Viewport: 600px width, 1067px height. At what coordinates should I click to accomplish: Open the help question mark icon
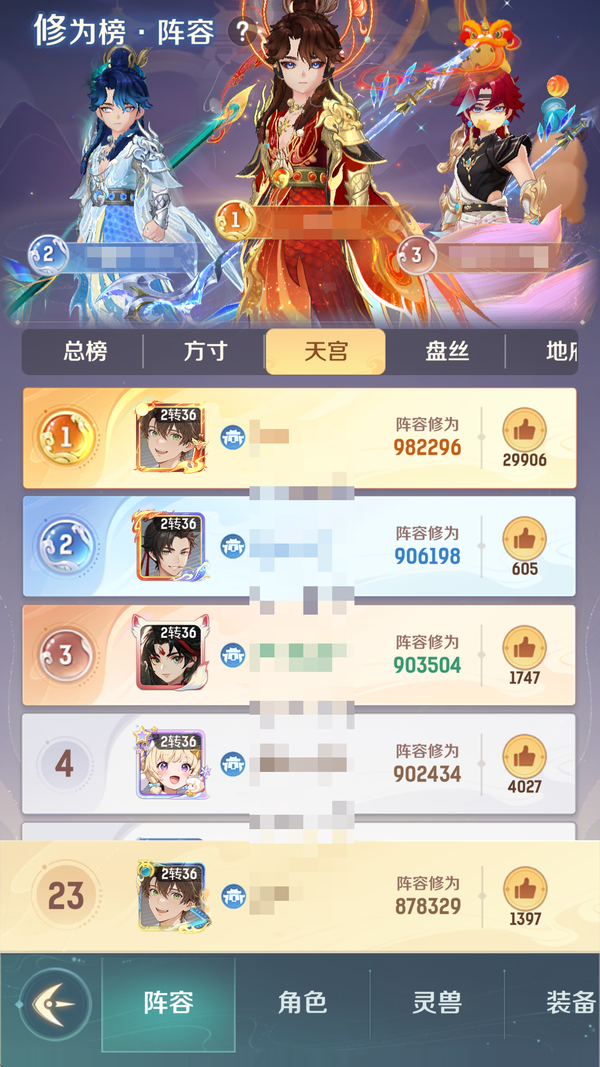coord(242,31)
